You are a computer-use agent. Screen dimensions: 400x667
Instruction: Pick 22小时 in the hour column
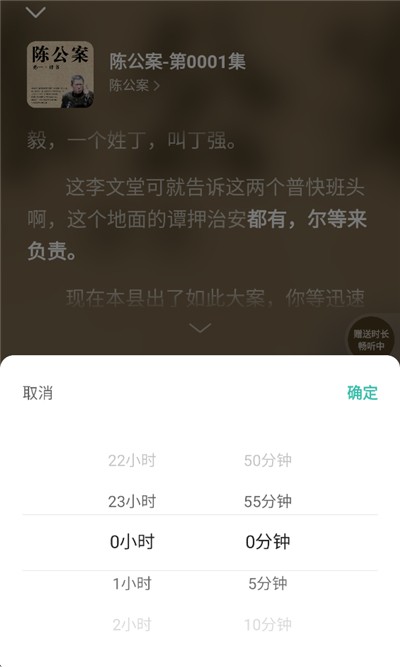click(x=132, y=460)
